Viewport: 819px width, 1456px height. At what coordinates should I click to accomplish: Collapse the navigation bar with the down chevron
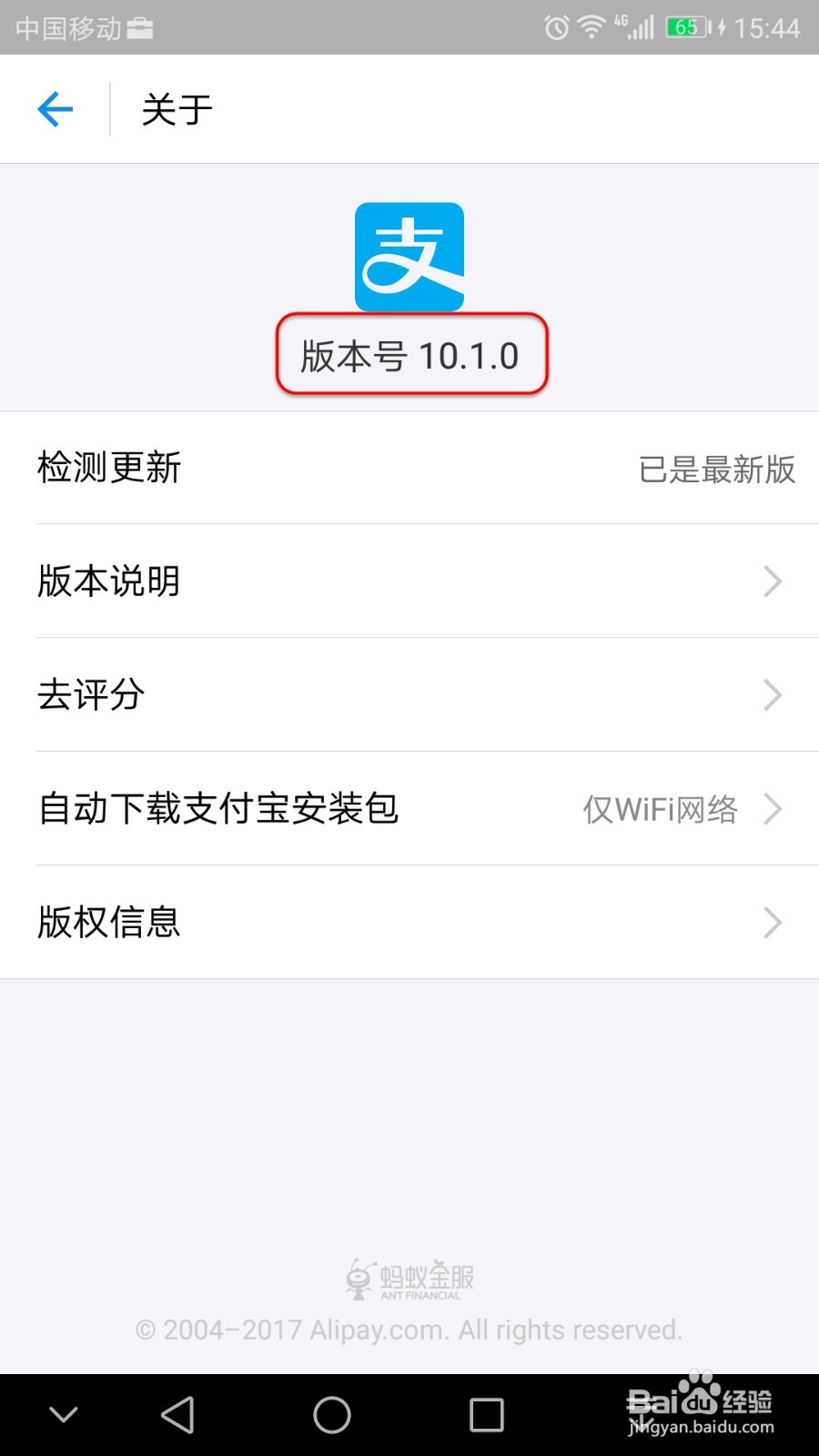click(x=62, y=1414)
